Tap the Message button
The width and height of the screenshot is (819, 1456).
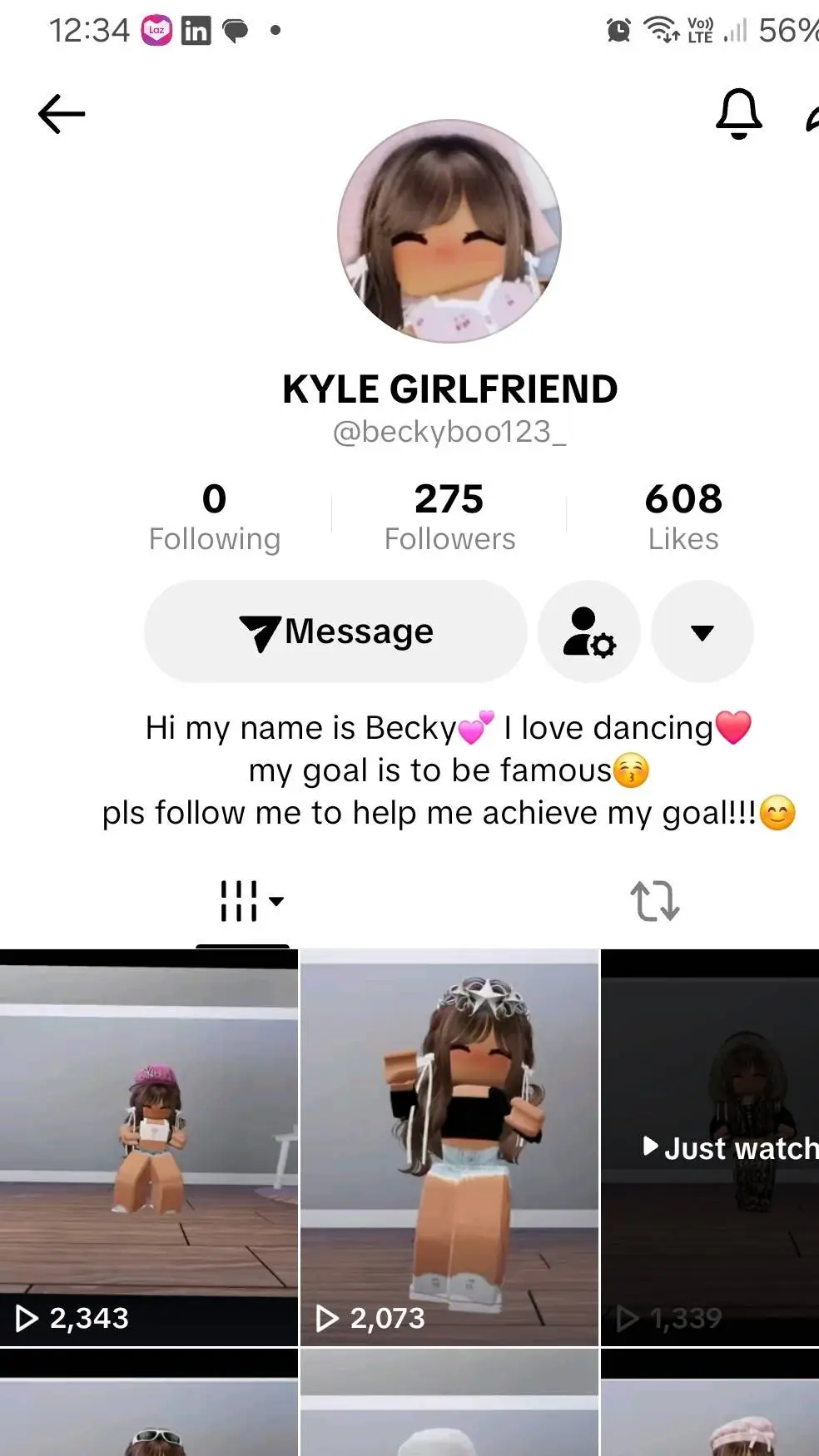335,632
